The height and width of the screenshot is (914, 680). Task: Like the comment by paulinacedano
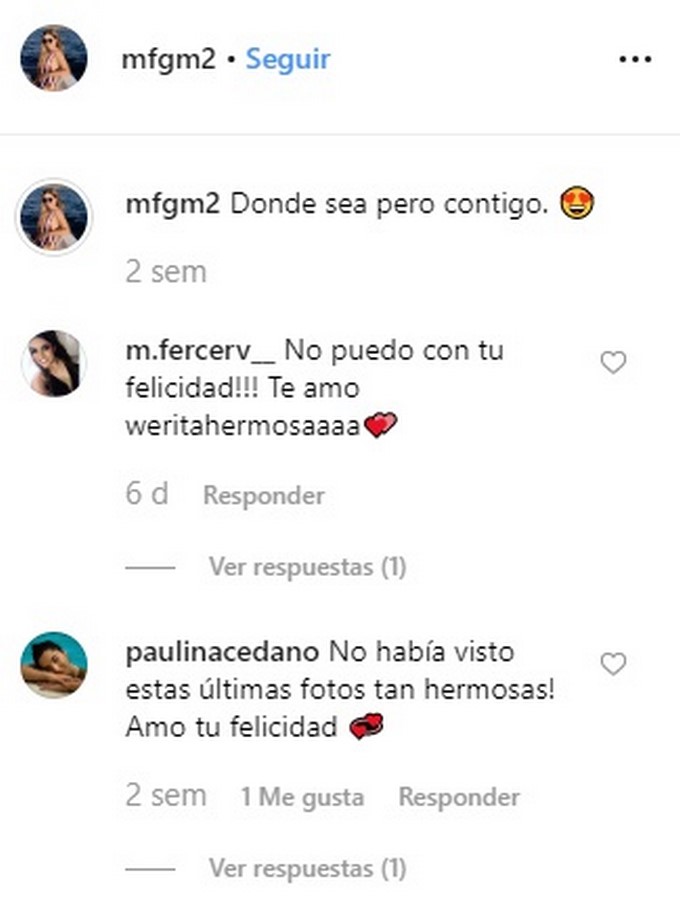tap(613, 663)
